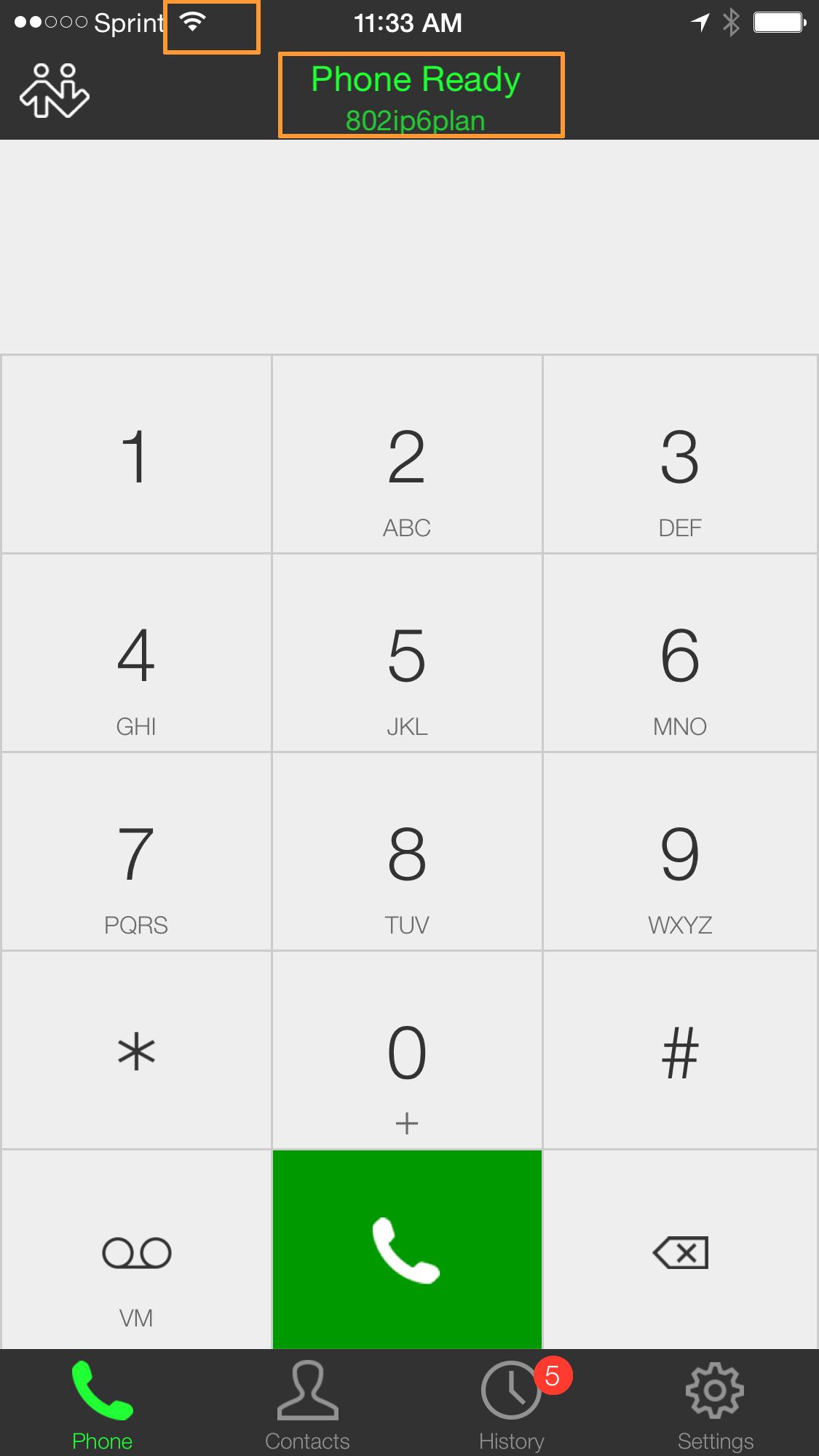Enter digit 0 on keypad
This screenshot has width=819, height=1456.
point(407,1050)
